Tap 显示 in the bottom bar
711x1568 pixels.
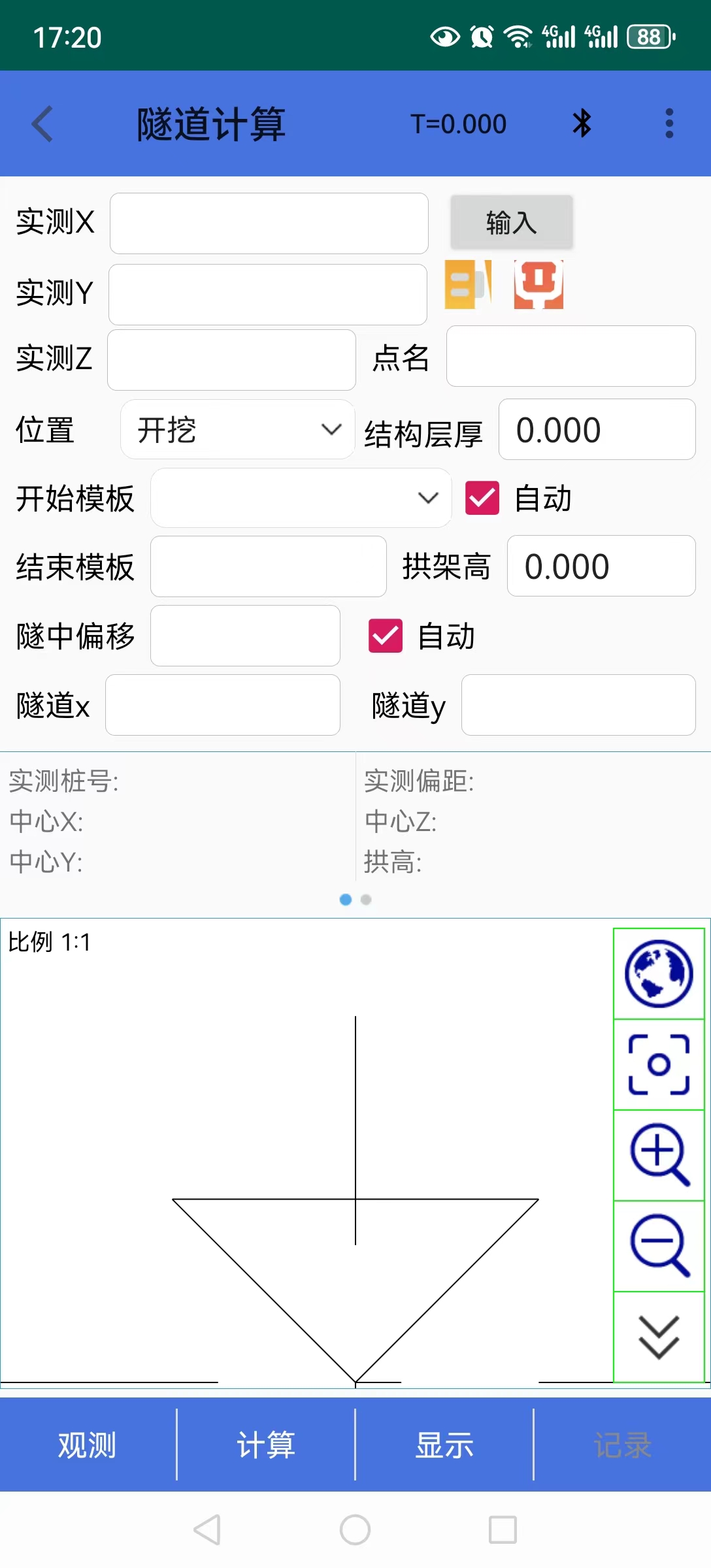click(x=444, y=1445)
